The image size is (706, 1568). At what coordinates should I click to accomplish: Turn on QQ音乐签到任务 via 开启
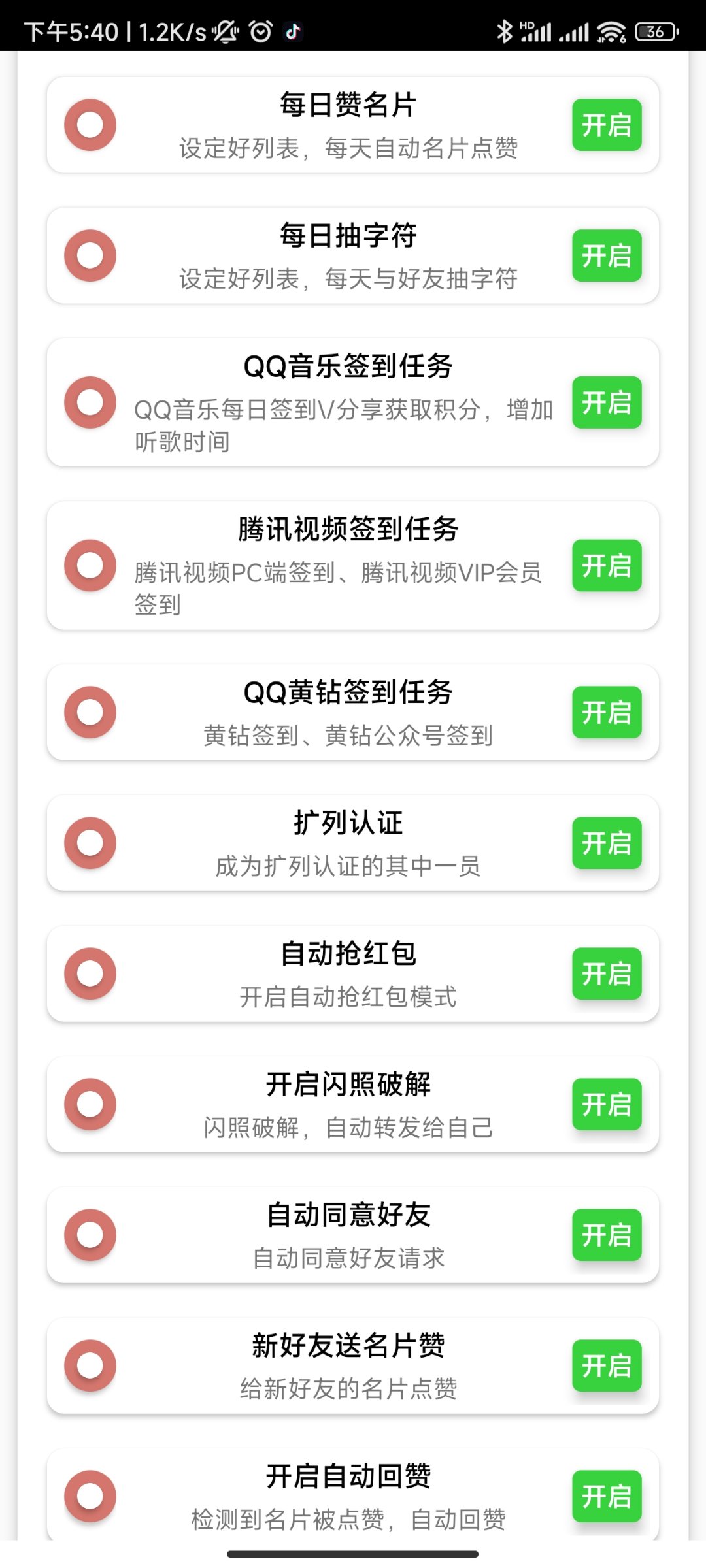point(607,402)
